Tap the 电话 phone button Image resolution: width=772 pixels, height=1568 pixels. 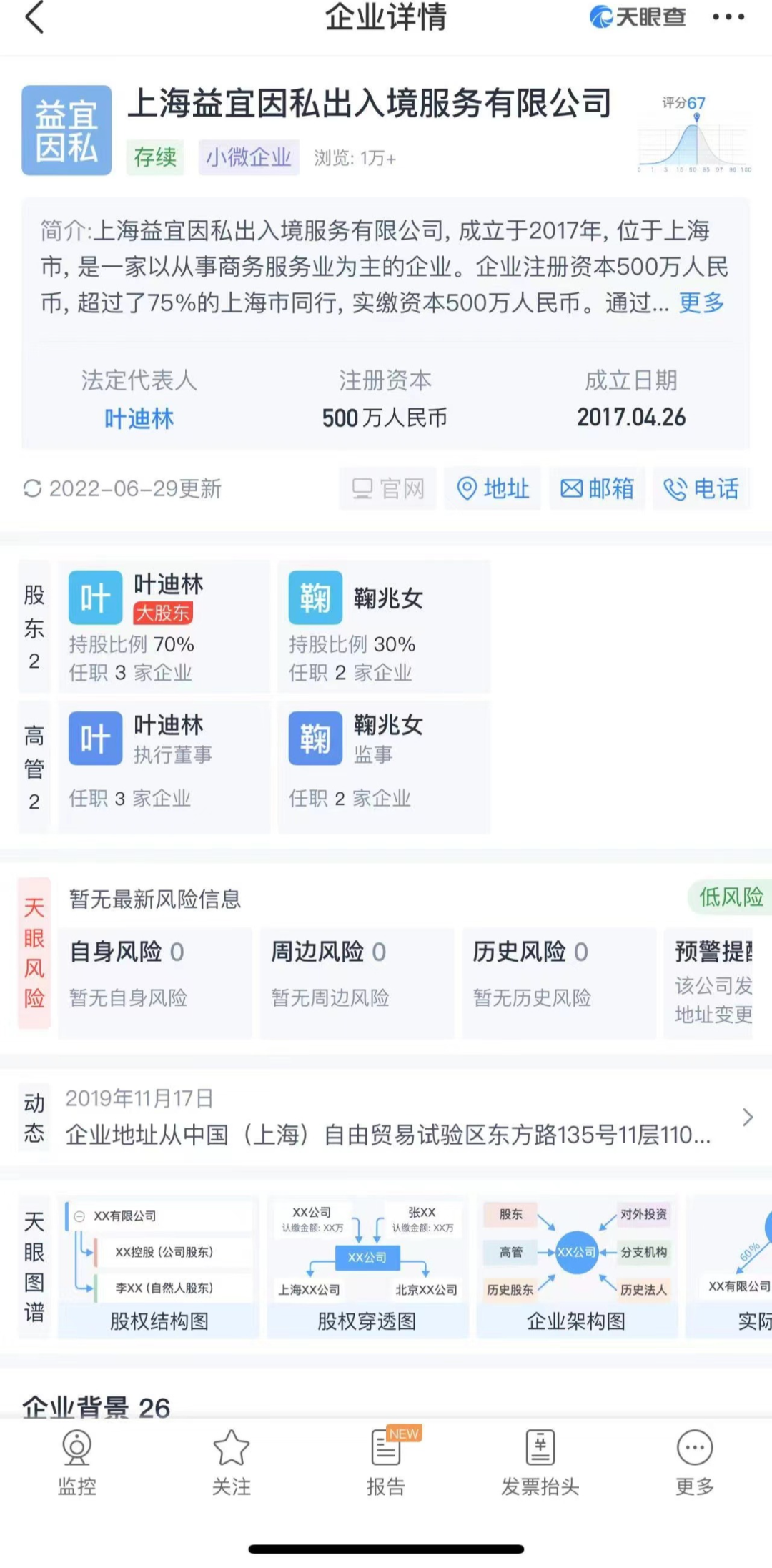click(x=702, y=488)
